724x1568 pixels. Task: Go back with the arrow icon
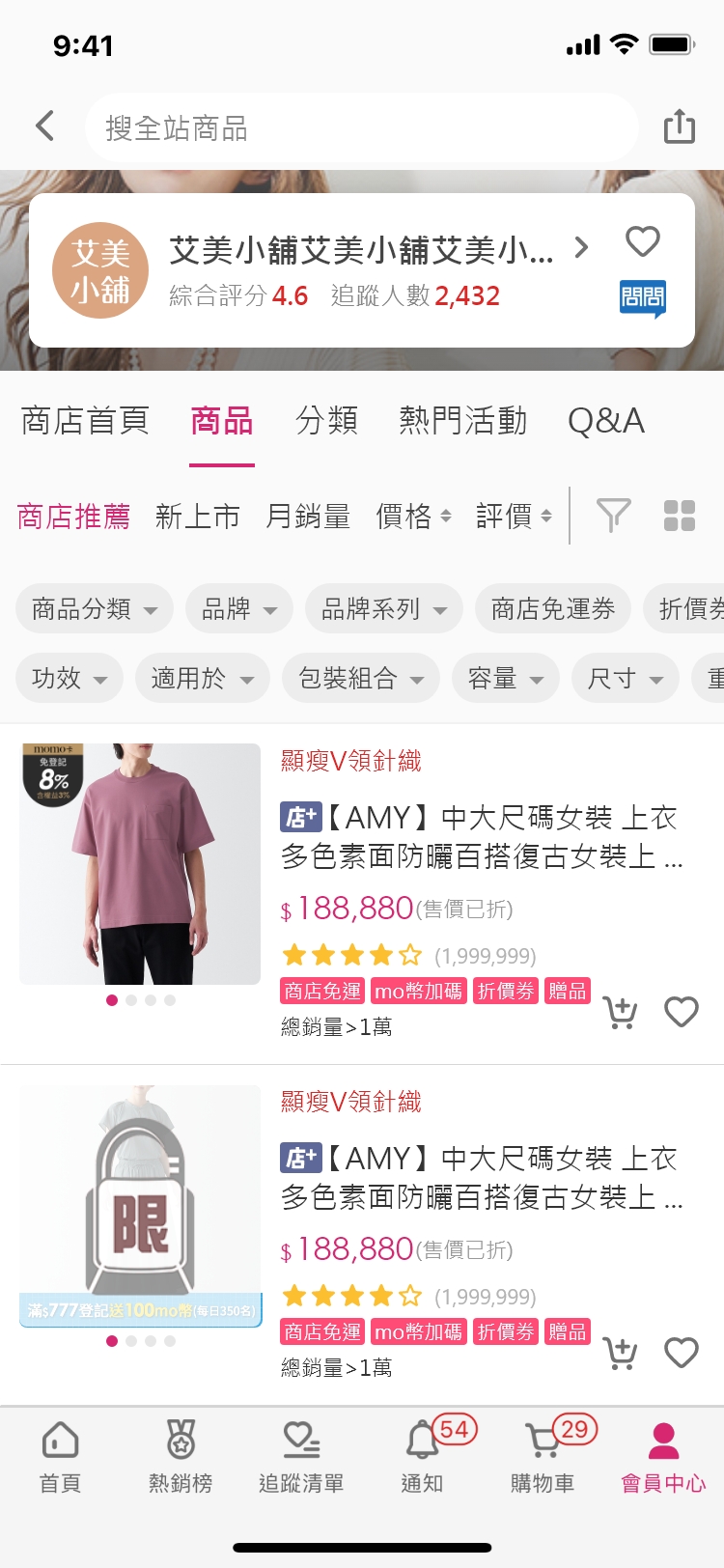[x=45, y=126]
